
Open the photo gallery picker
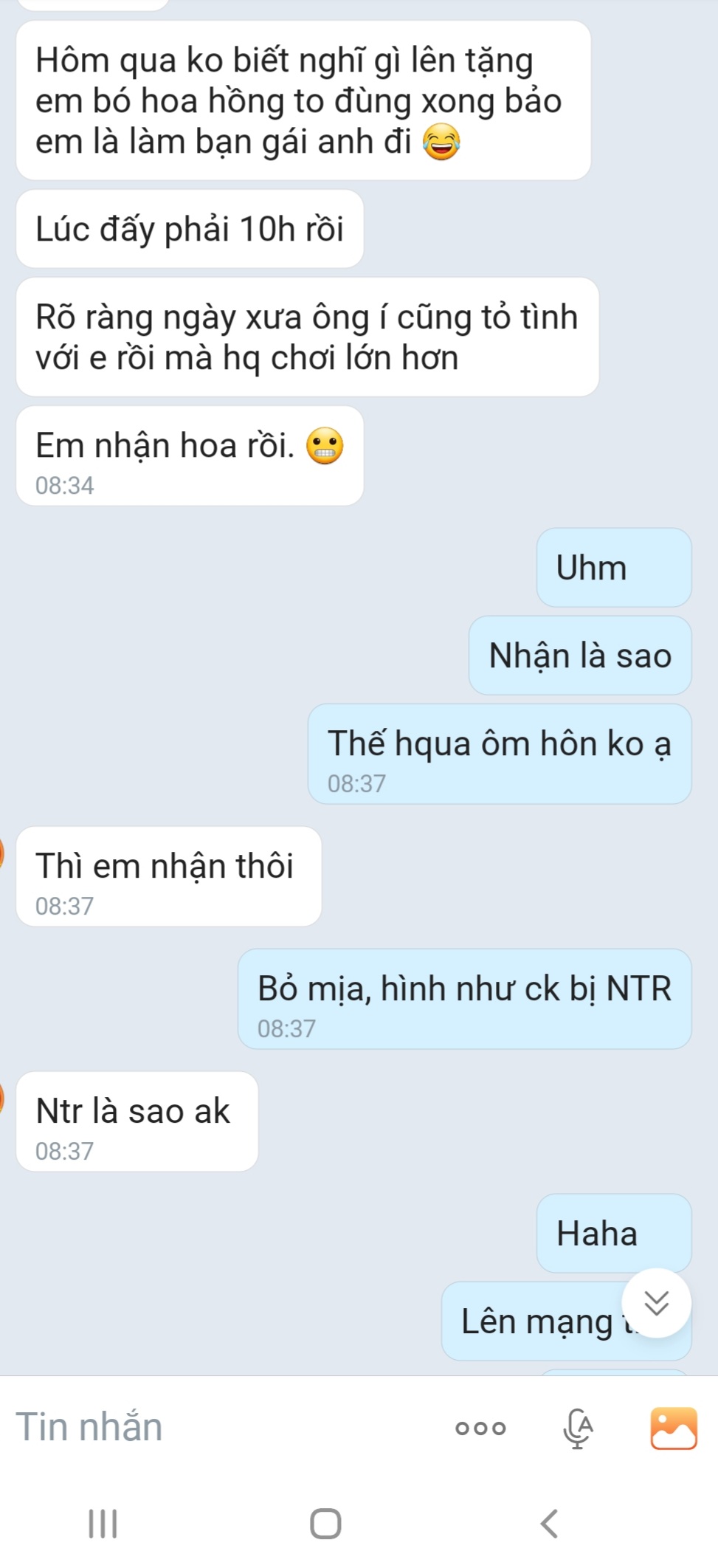coord(673,1428)
